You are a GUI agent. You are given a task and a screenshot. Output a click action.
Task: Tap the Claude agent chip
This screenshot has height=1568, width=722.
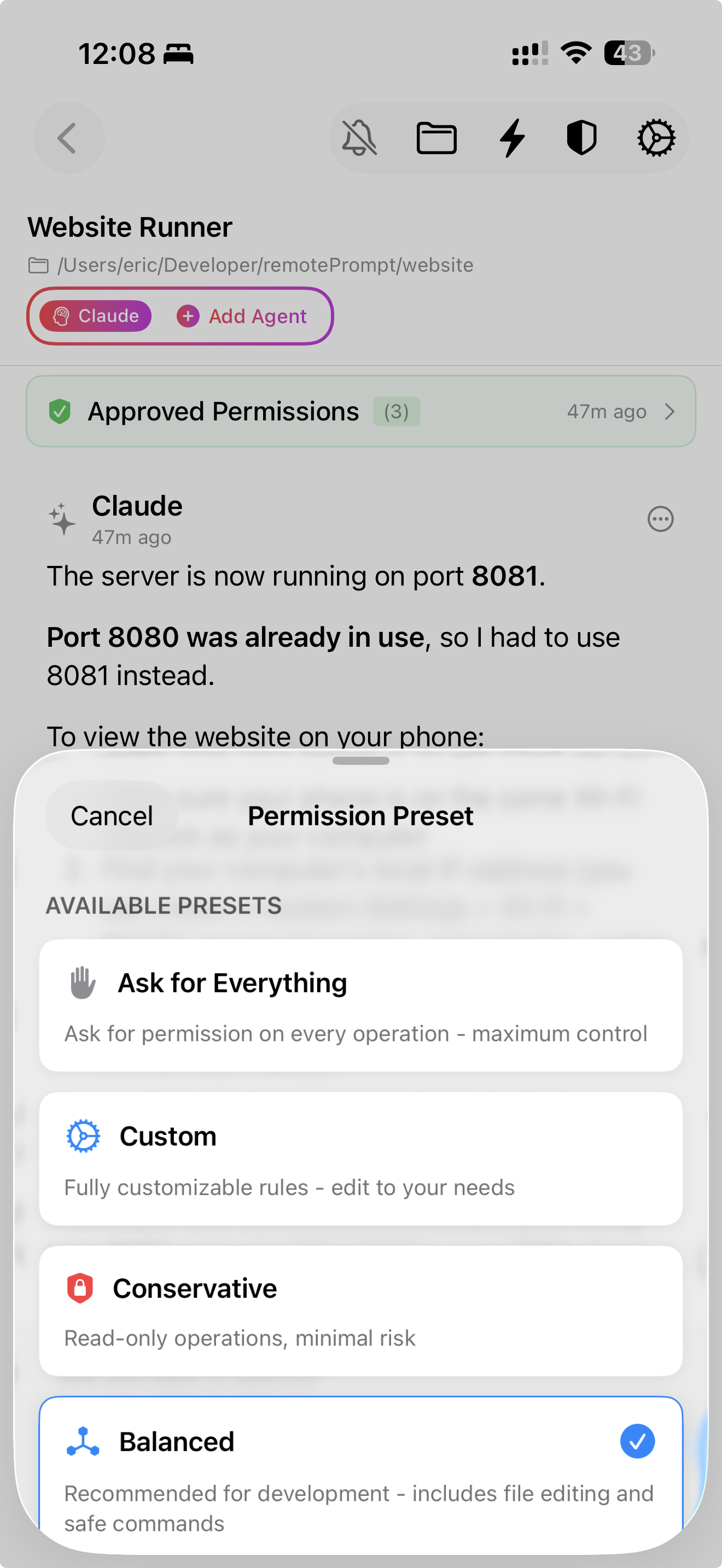[96, 316]
